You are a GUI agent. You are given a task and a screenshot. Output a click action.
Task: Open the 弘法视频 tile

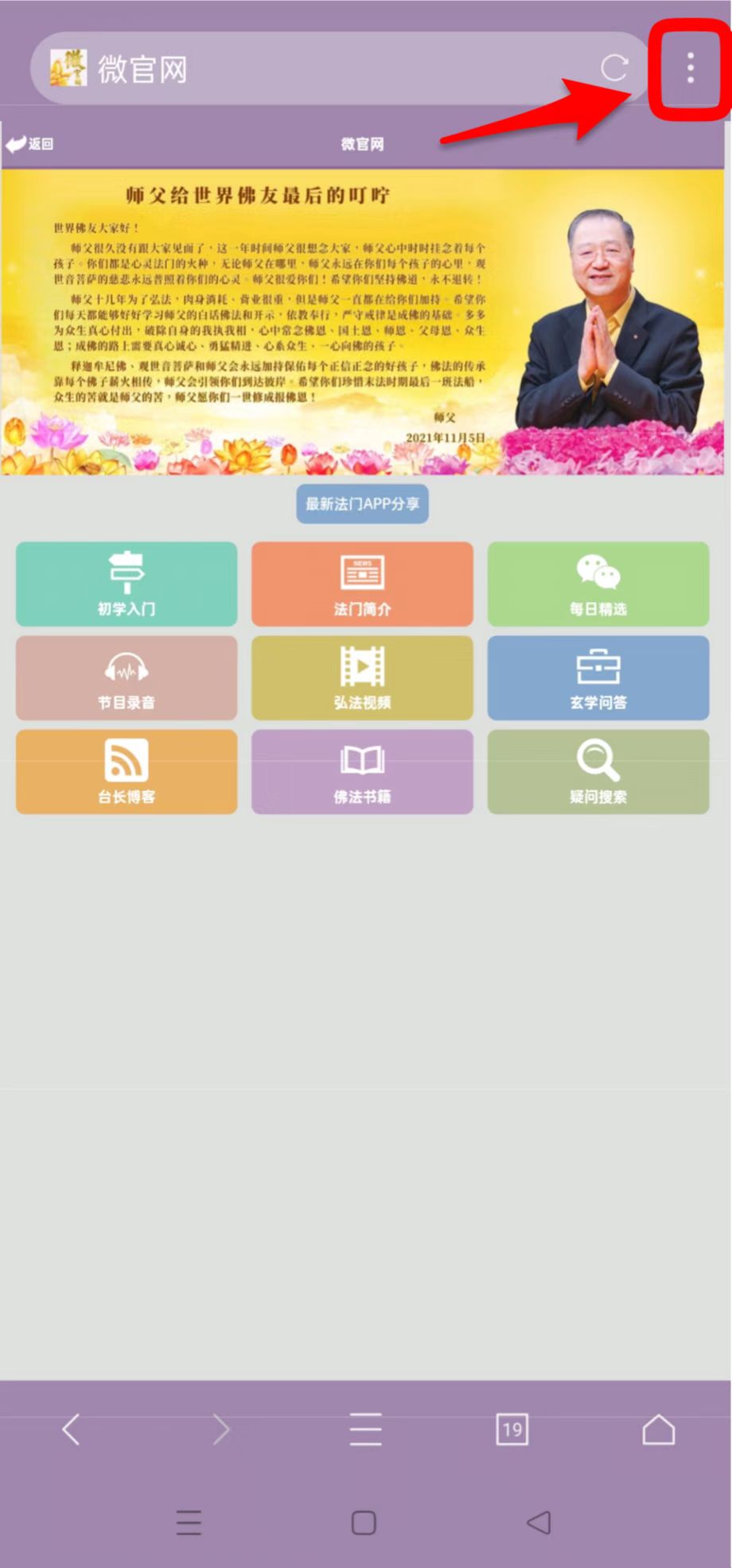pyautogui.click(x=362, y=677)
